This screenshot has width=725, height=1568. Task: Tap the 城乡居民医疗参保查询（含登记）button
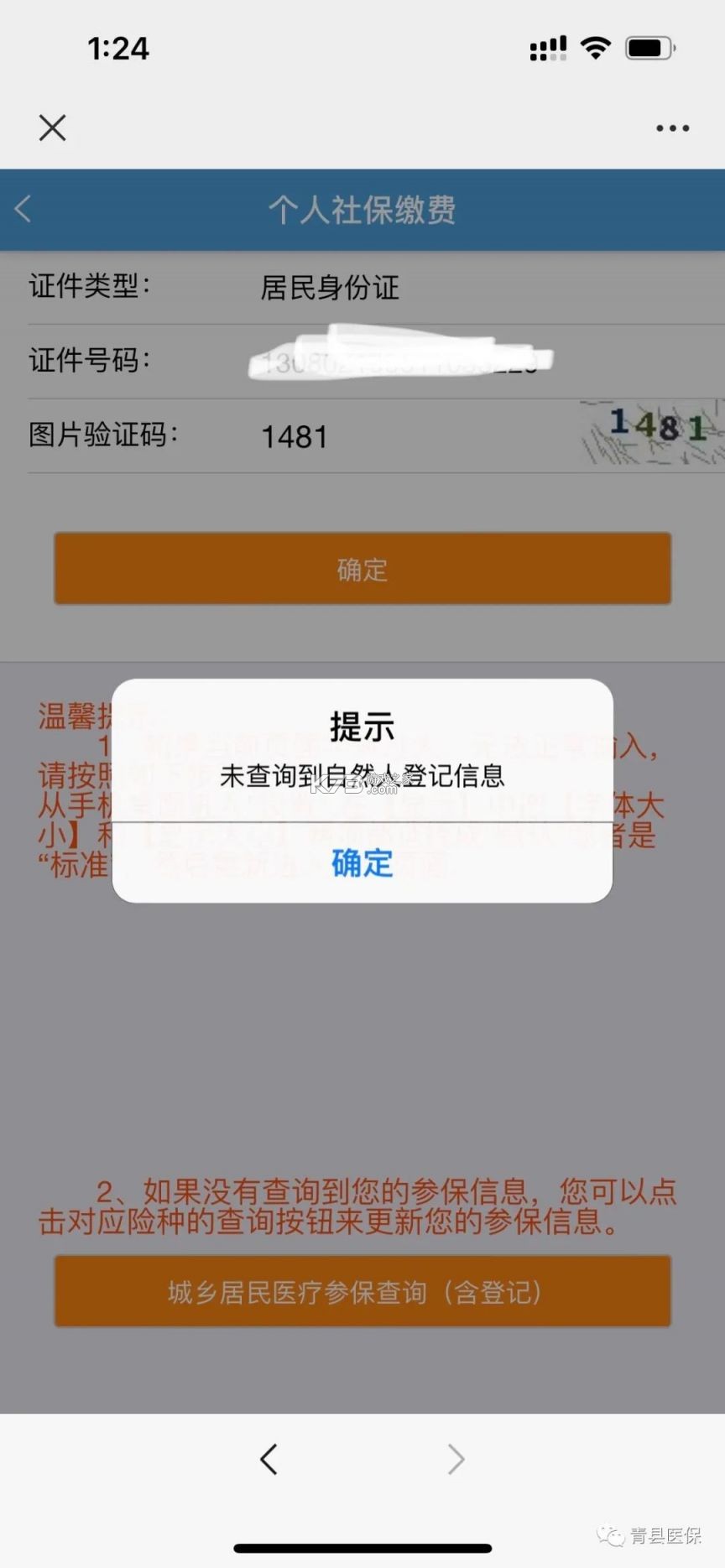pos(362,1292)
